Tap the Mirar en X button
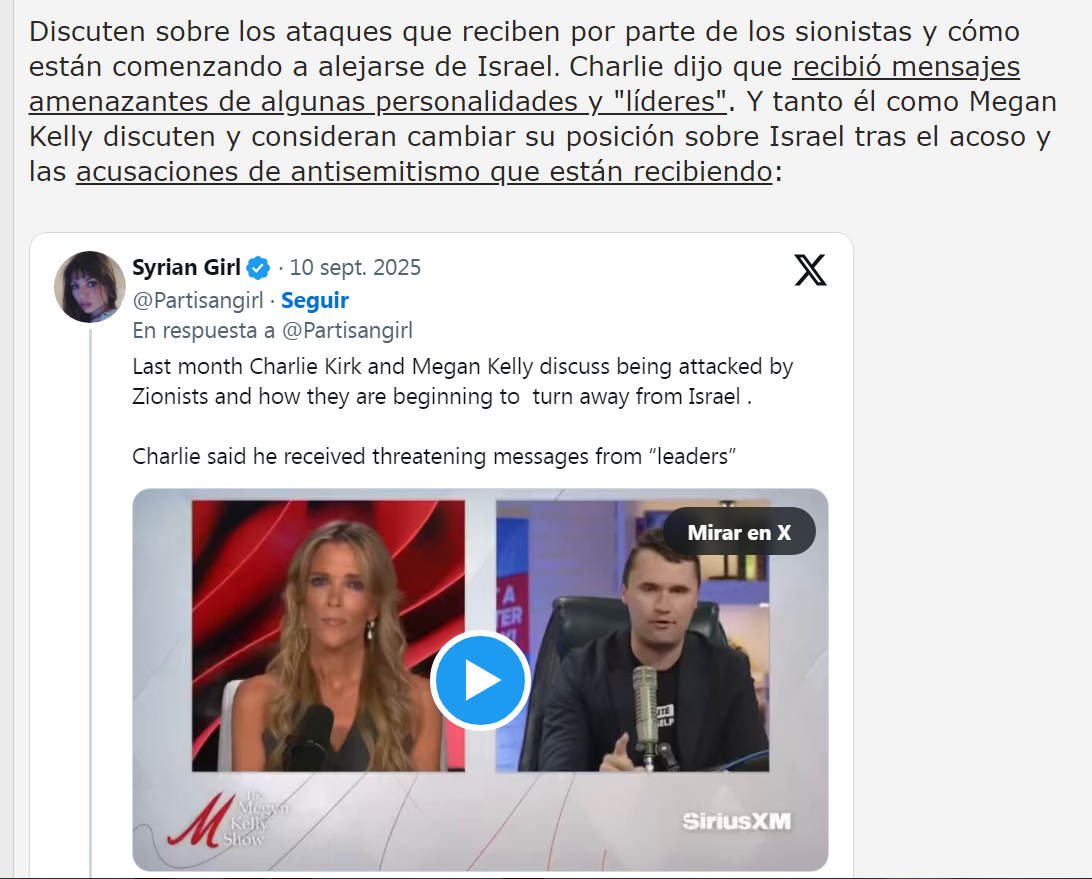 [x=739, y=533]
